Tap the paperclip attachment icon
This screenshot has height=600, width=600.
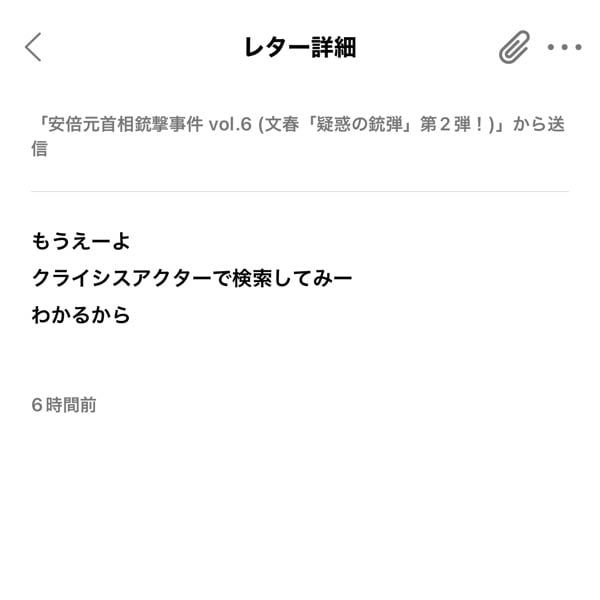514,47
